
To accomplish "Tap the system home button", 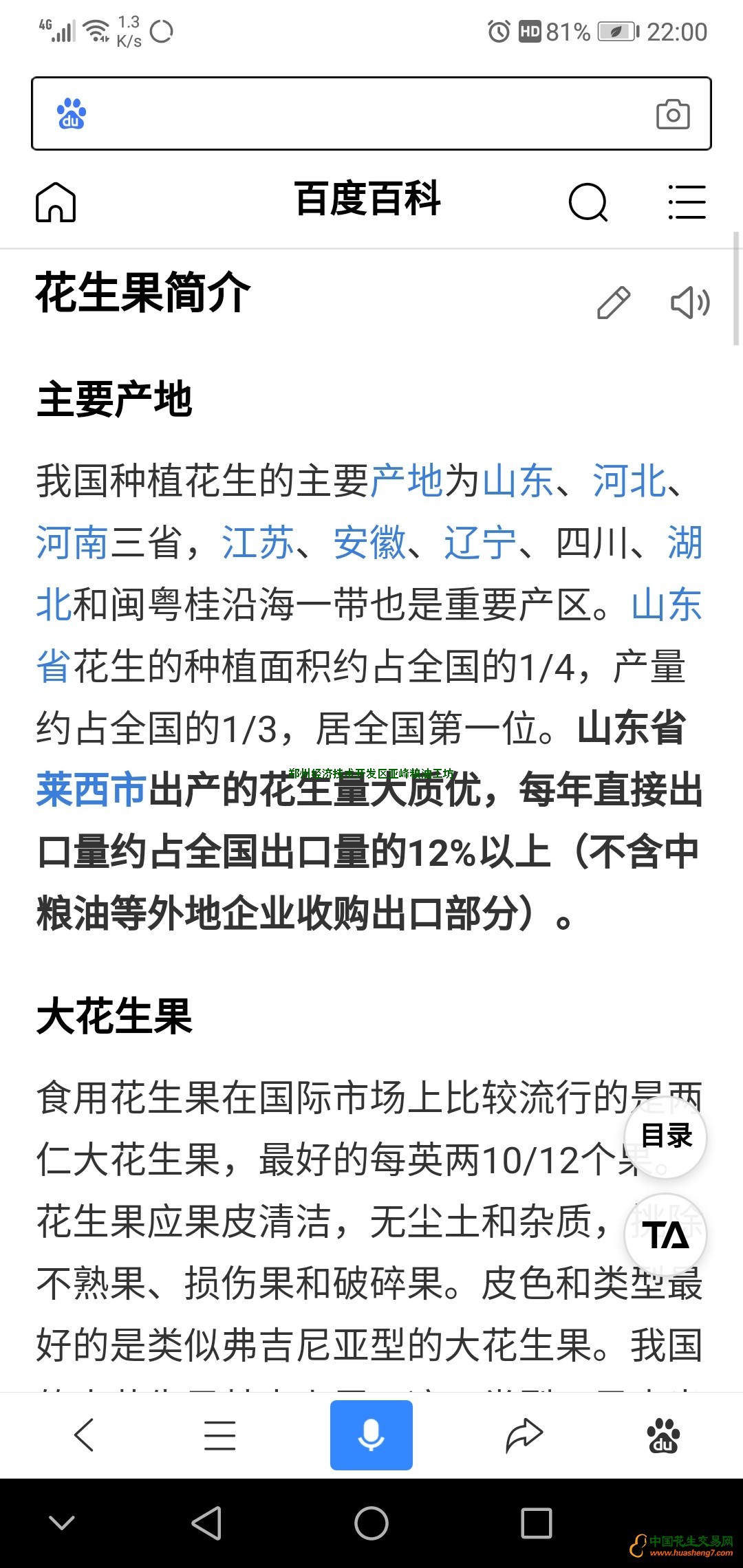I will pyautogui.click(x=371, y=1523).
